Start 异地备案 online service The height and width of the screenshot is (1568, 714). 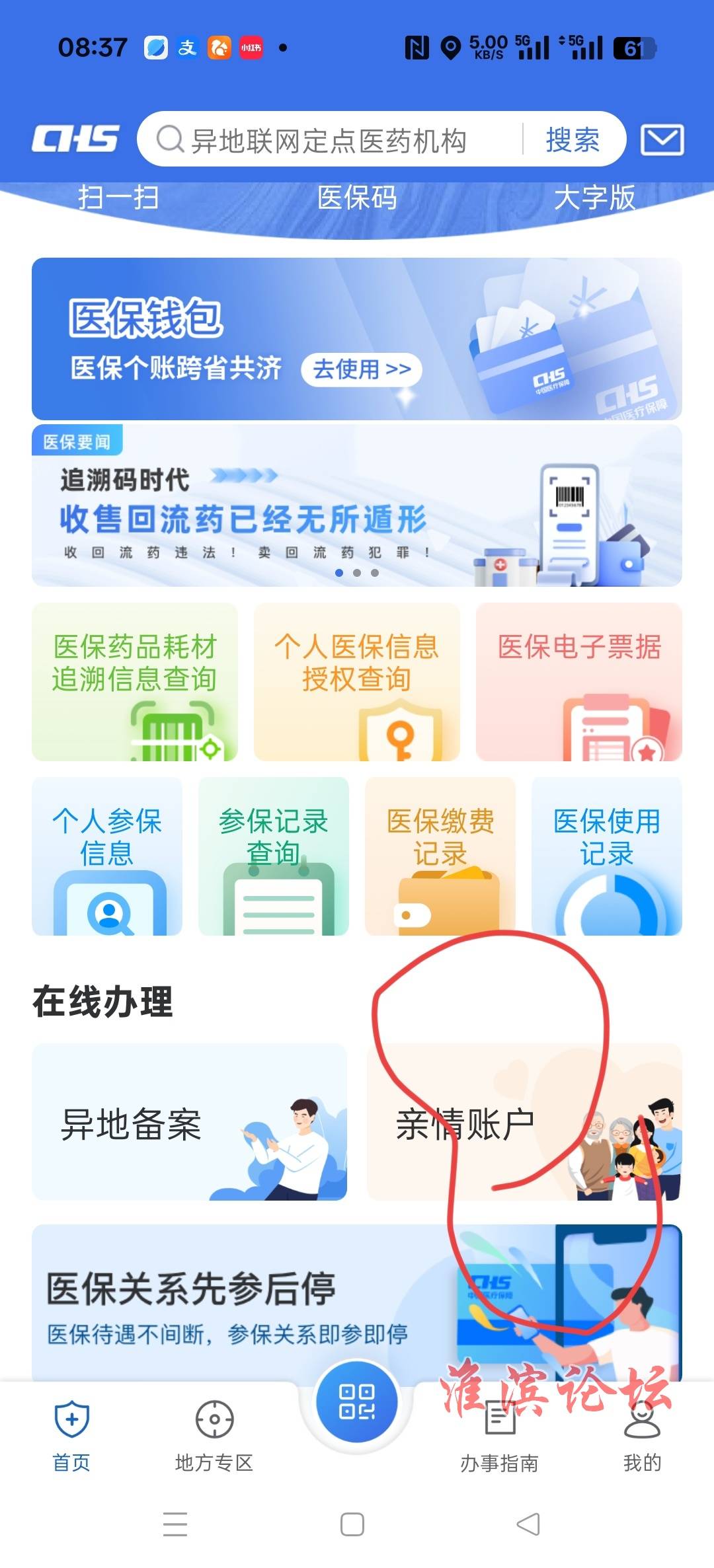[190, 1122]
